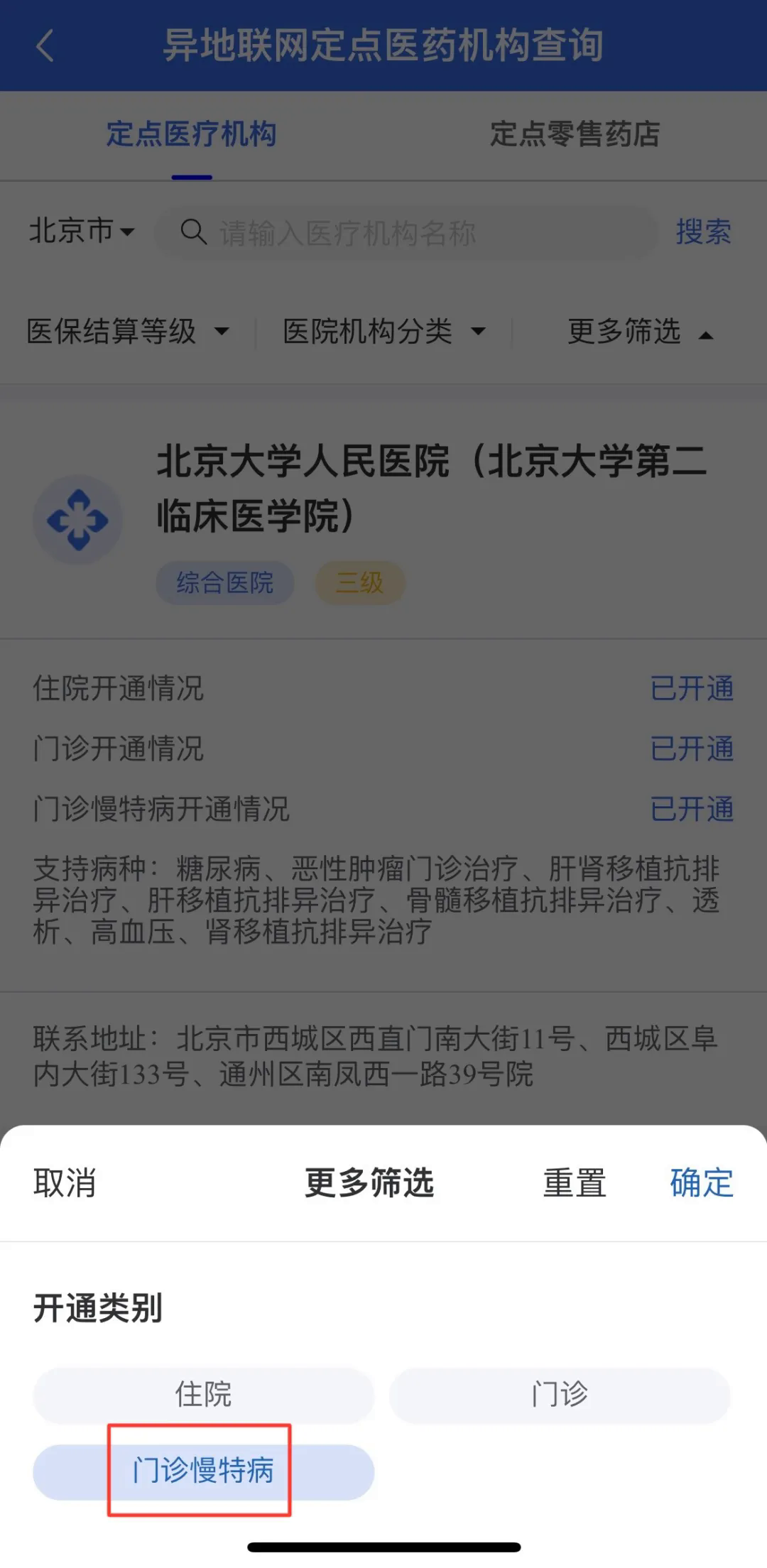Screen dimensions: 767x1568
Task: Open the 北京市 city selector dropdown
Action: coord(80,229)
